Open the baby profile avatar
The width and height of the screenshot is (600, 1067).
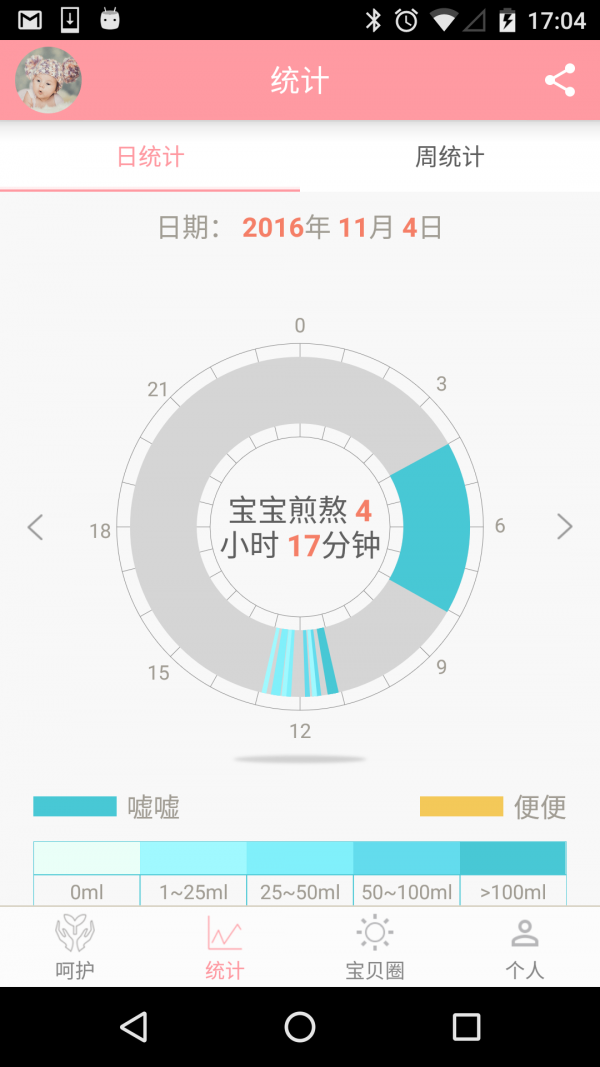(x=48, y=80)
